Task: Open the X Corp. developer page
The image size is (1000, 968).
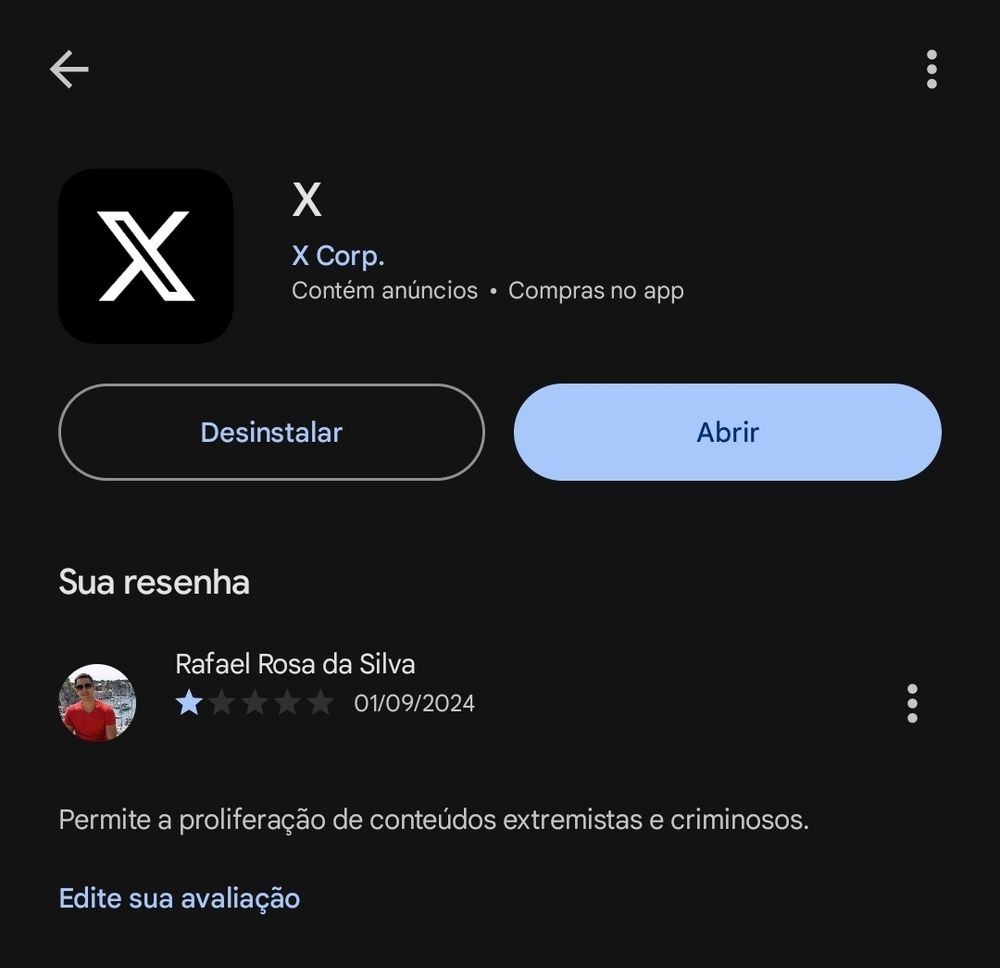Action: pos(338,256)
